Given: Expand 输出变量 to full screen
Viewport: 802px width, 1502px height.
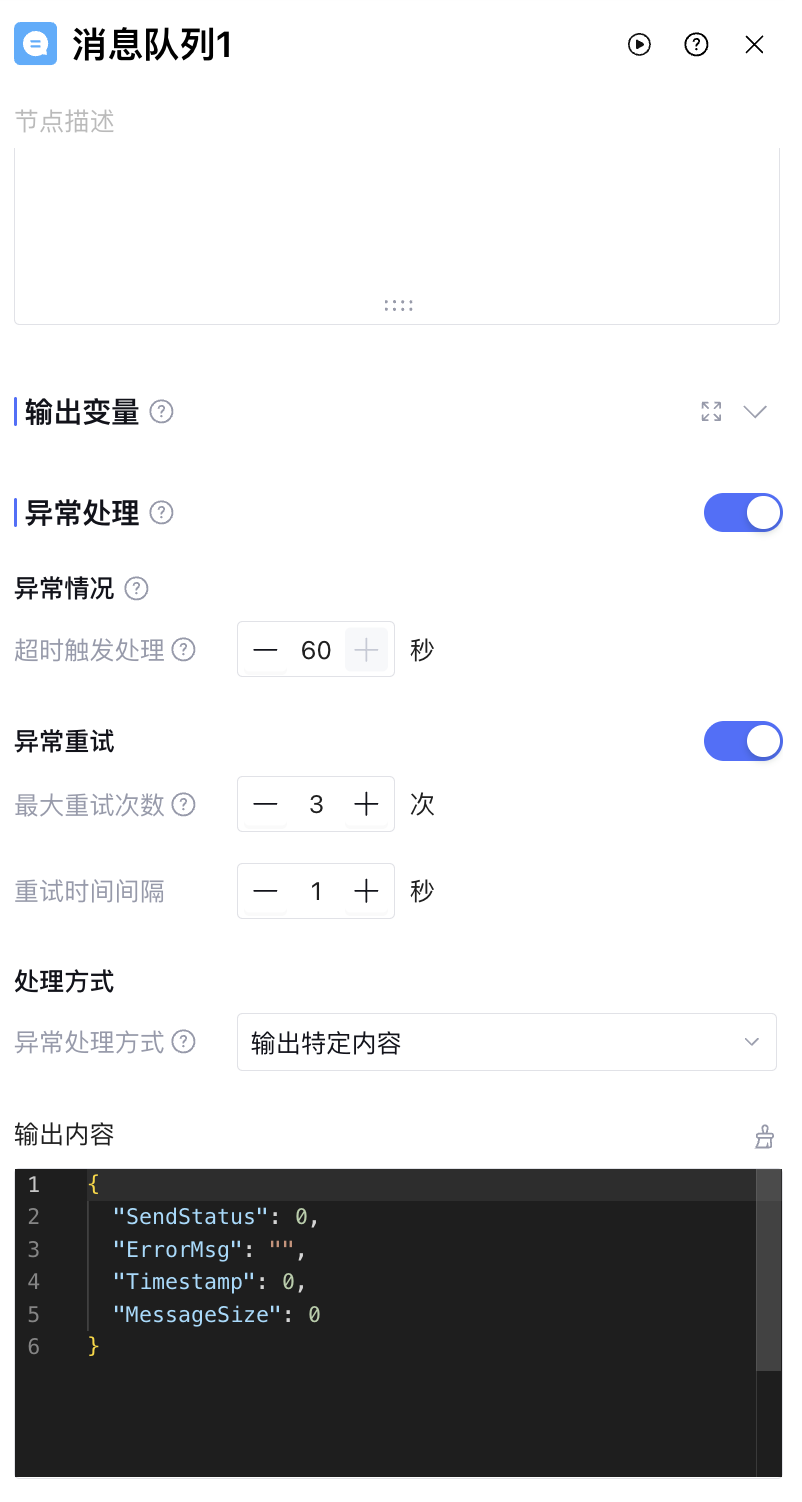Looking at the screenshot, I should [711, 411].
